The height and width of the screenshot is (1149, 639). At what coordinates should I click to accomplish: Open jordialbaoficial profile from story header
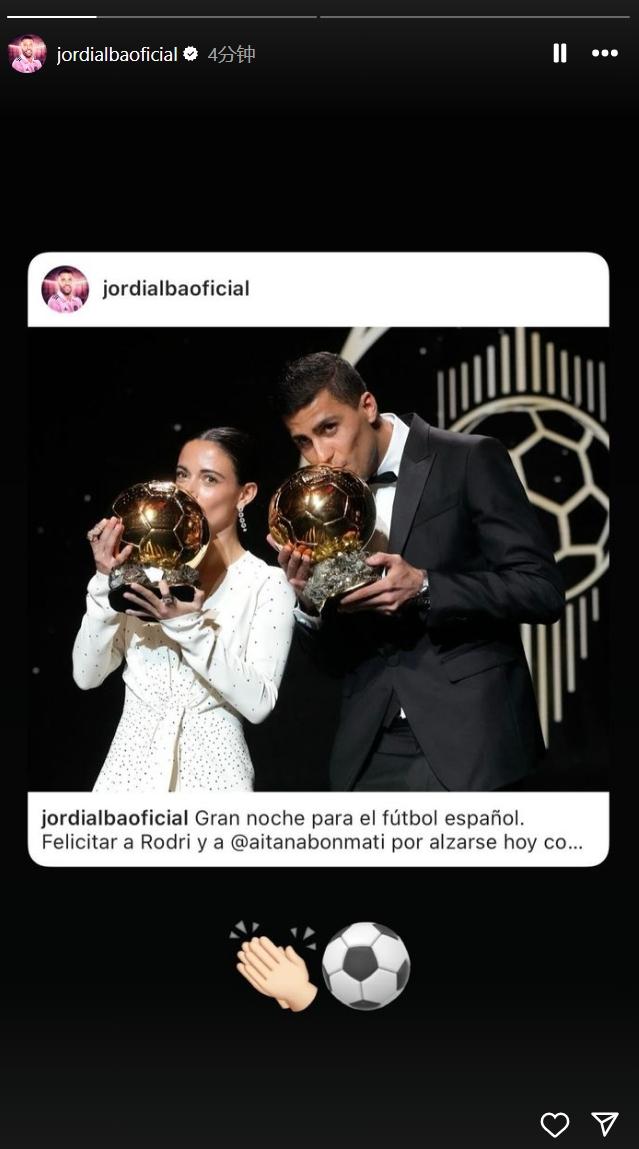(117, 54)
